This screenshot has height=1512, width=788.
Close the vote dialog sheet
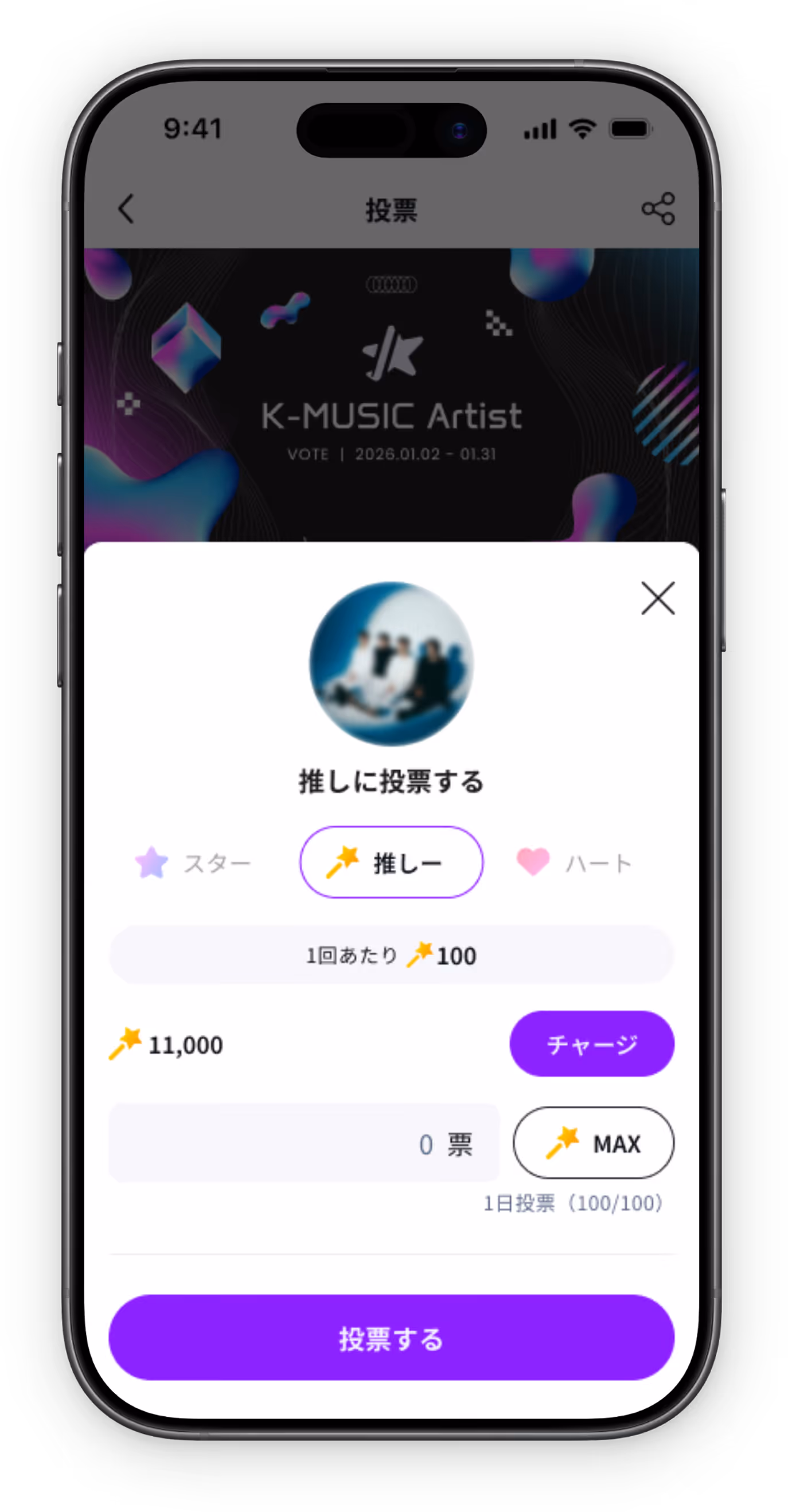point(658,598)
